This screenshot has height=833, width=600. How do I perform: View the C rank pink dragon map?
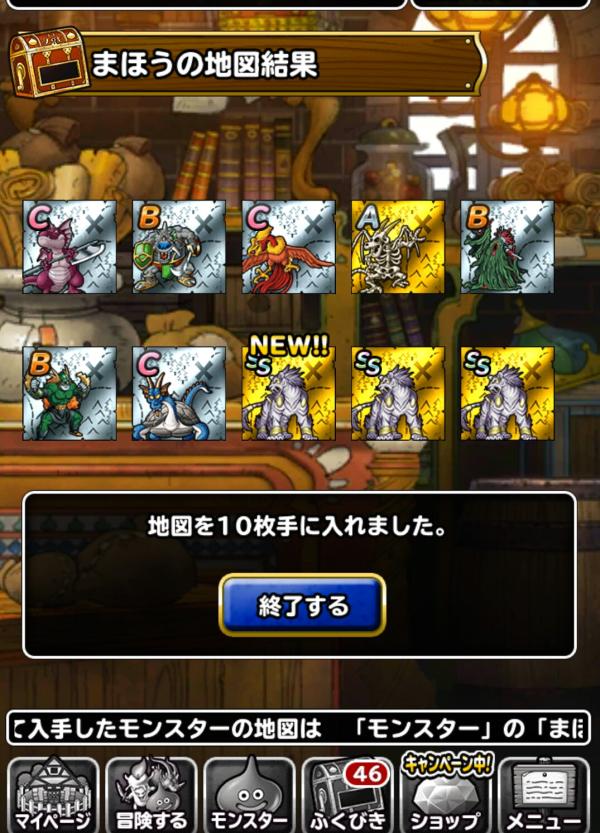(69, 246)
